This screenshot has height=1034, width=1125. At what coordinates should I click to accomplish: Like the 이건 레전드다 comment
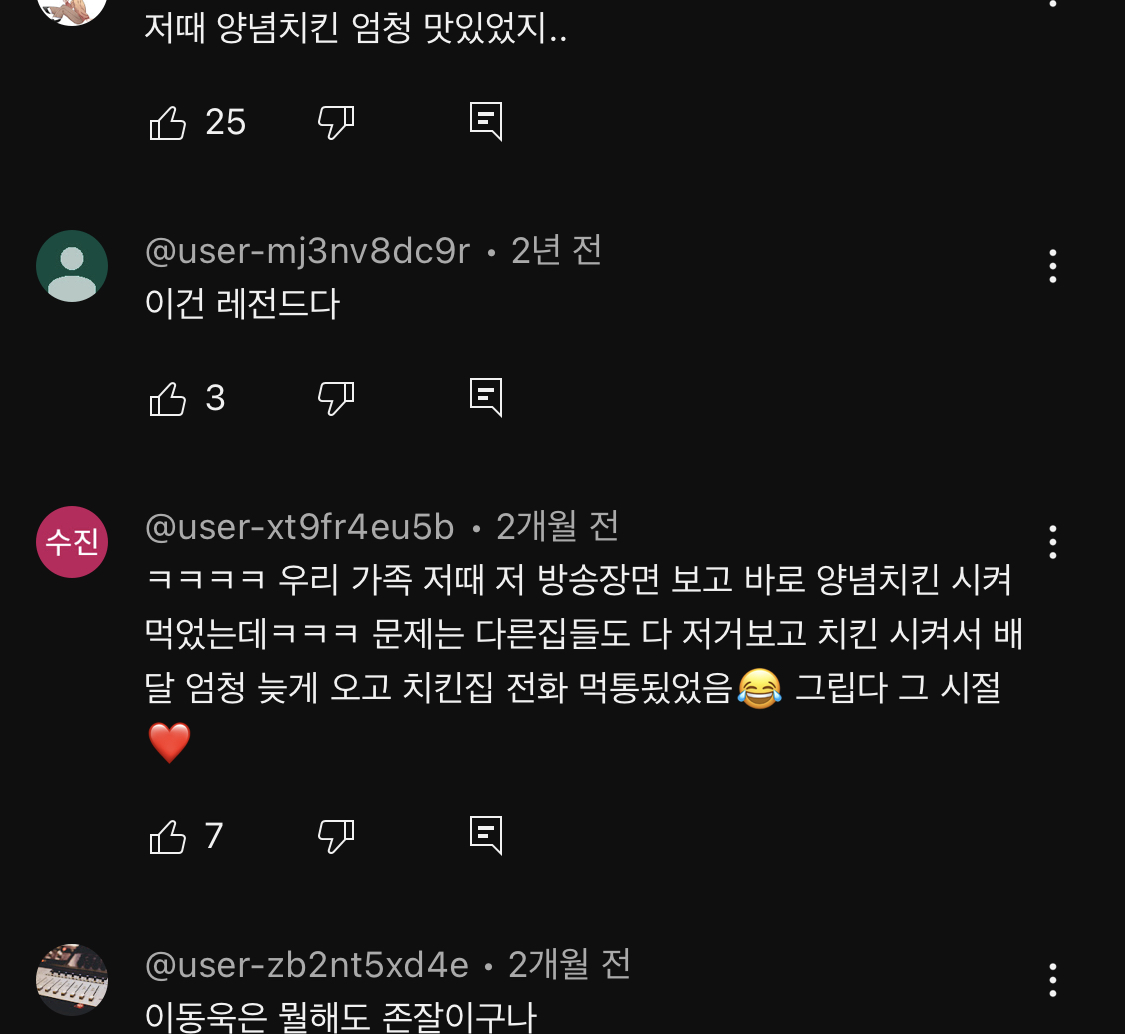coord(168,399)
